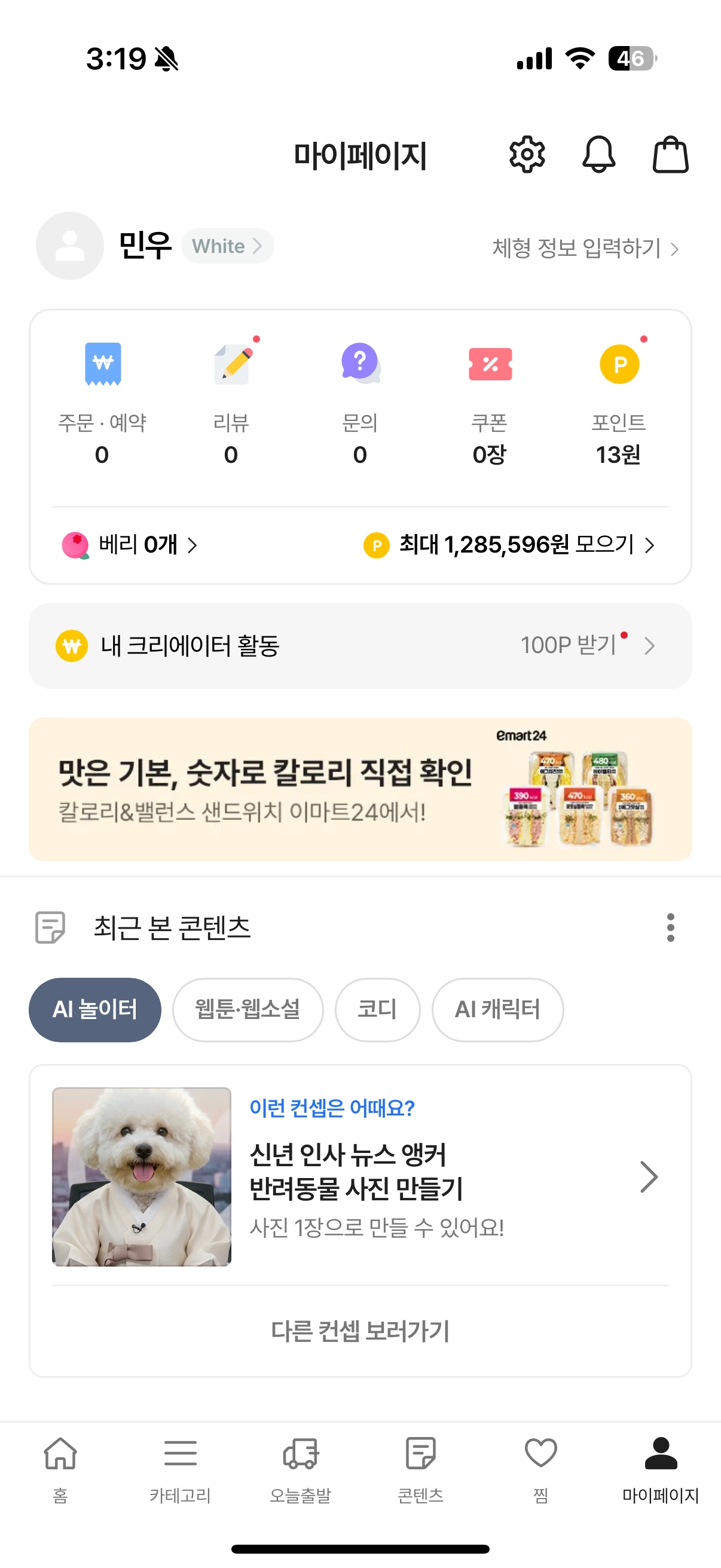Open 체형 정보 입력하기 link
The image size is (721, 1568).
585,248
